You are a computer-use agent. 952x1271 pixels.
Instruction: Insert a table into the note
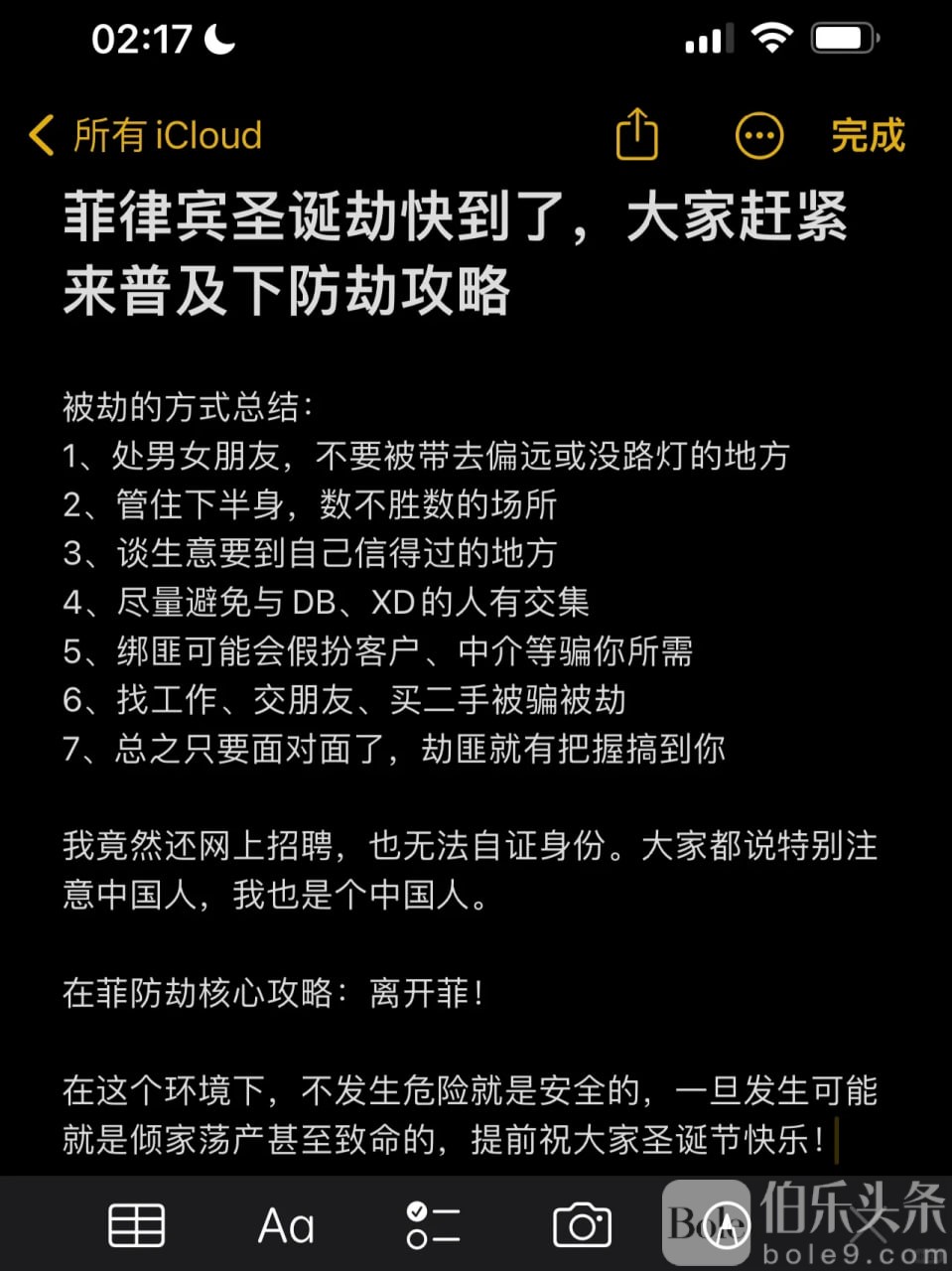tap(136, 1225)
